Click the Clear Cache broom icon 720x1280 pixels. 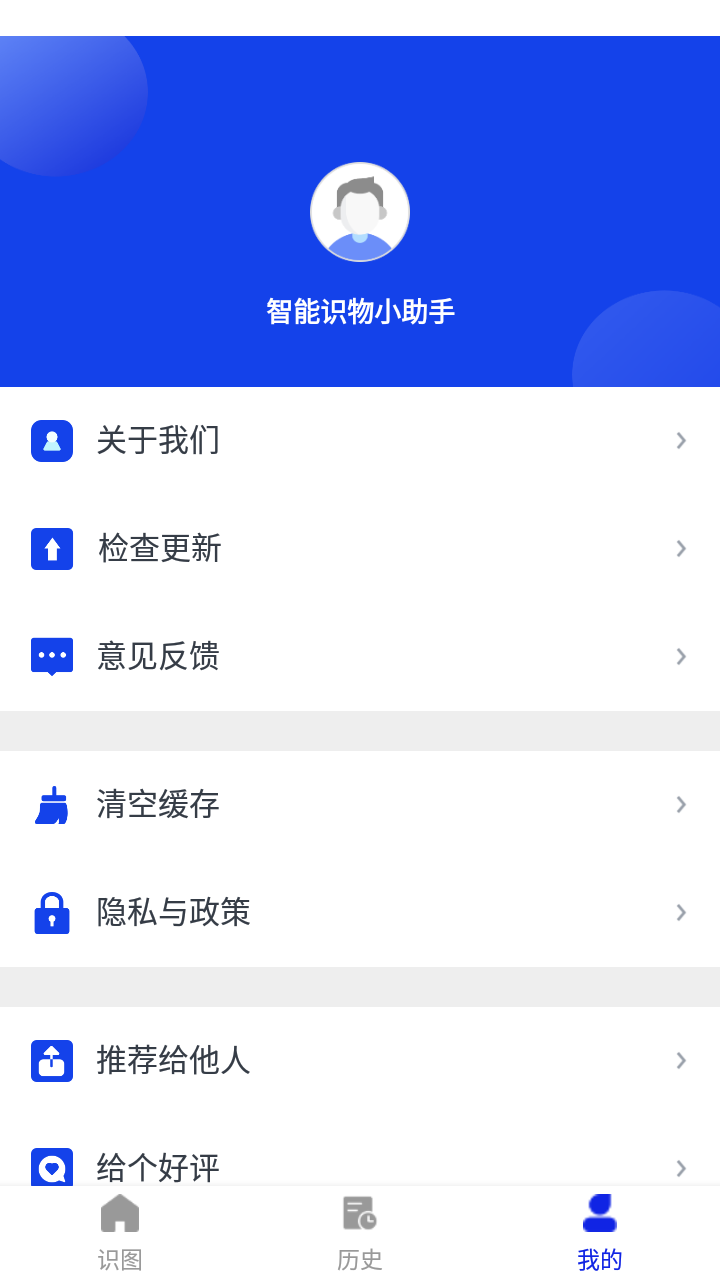click(52, 804)
